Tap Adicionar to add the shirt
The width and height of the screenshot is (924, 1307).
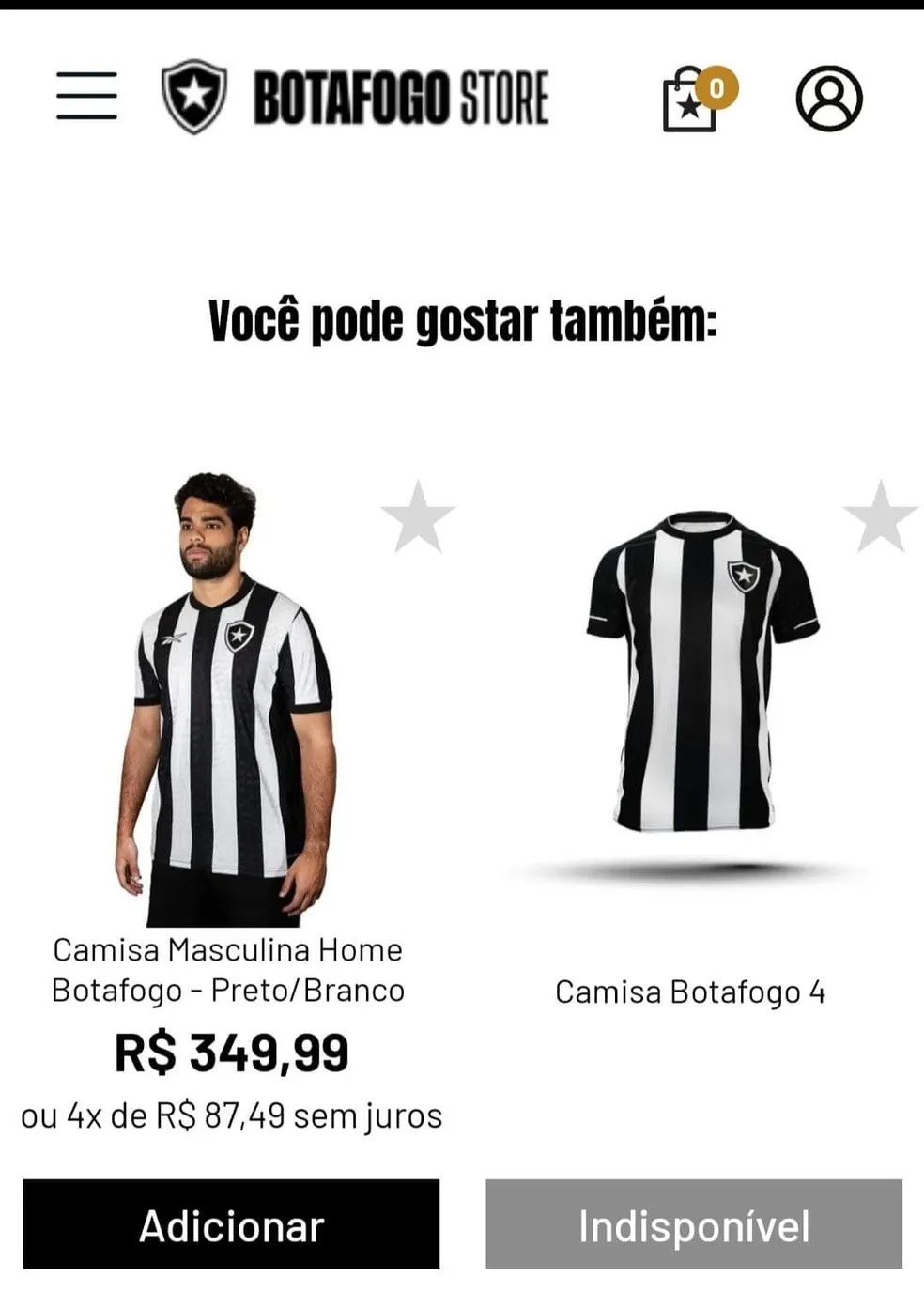[x=231, y=1225]
